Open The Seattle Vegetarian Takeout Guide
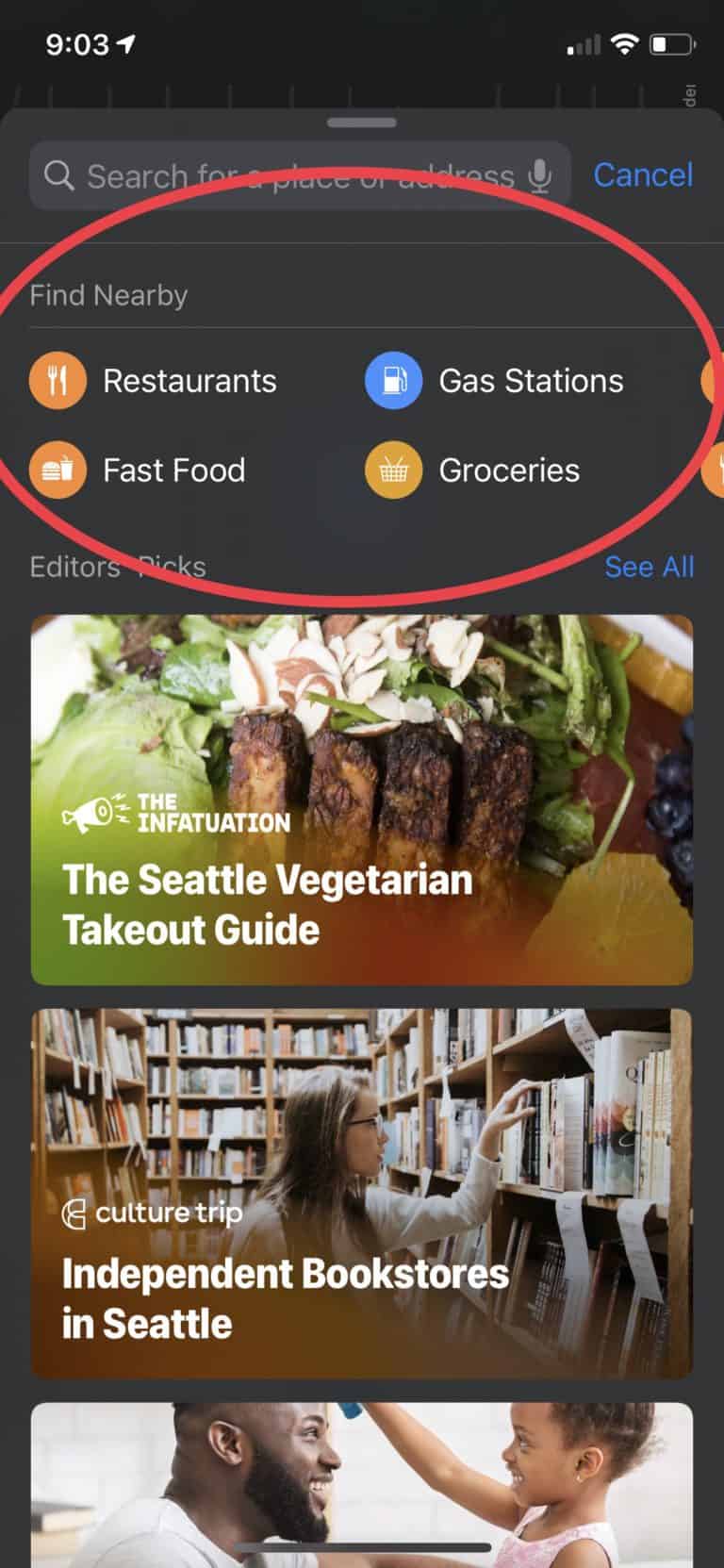 click(362, 800)
